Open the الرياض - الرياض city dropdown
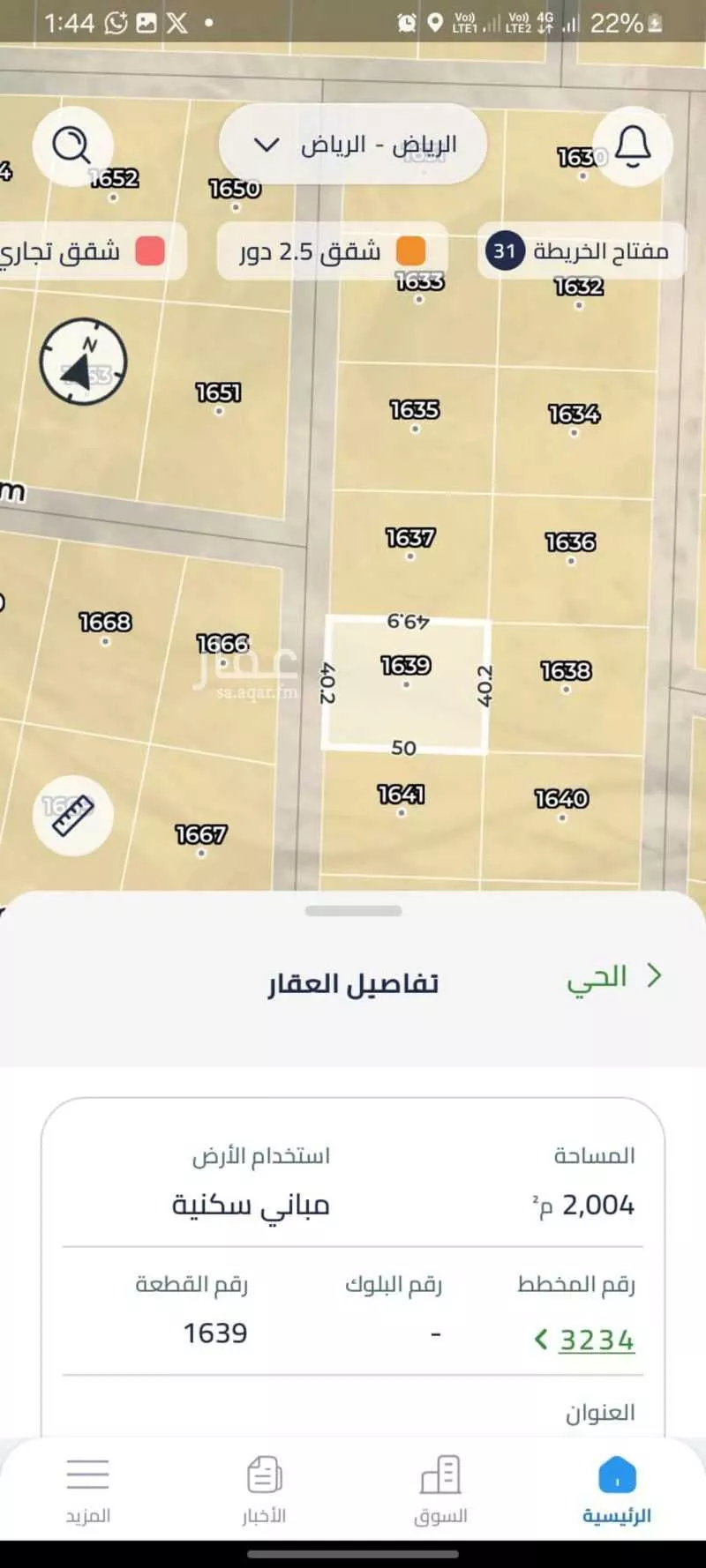The width and height of the screenshot is (706, 1568). pyautogui.click(x=352, y=145)
